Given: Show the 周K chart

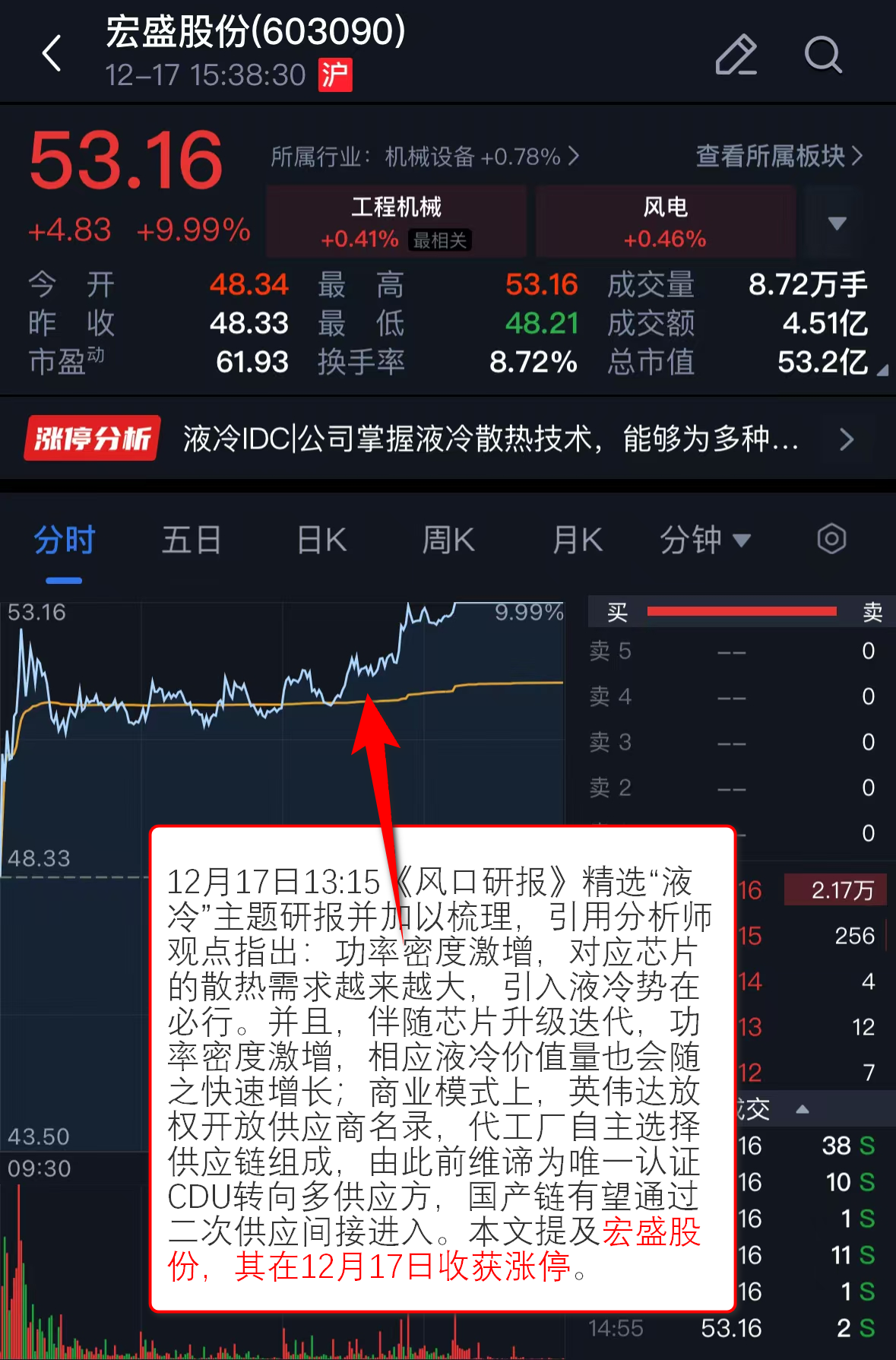Looking at the screenshot, I should click(448, 541).
